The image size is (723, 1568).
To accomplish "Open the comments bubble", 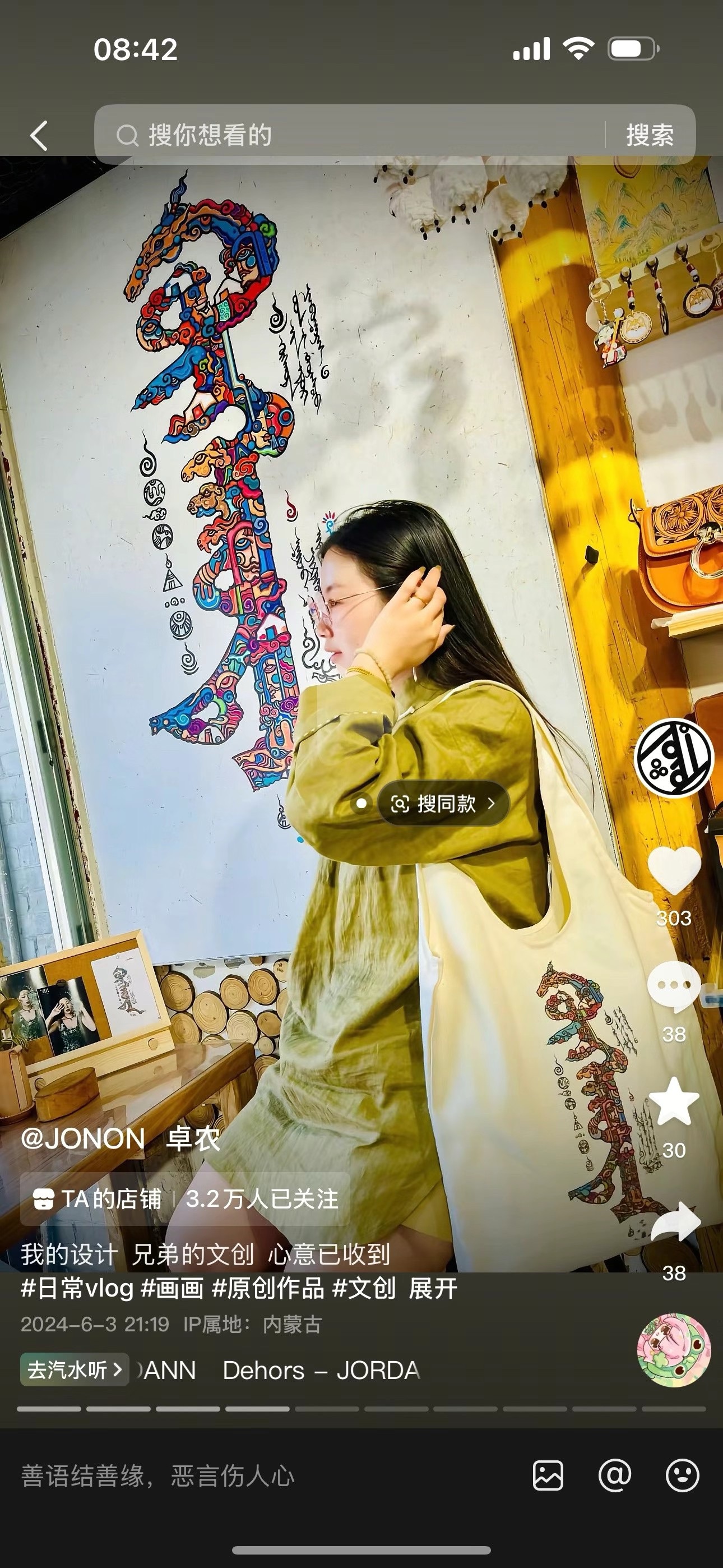I will [x=674, y=986].
